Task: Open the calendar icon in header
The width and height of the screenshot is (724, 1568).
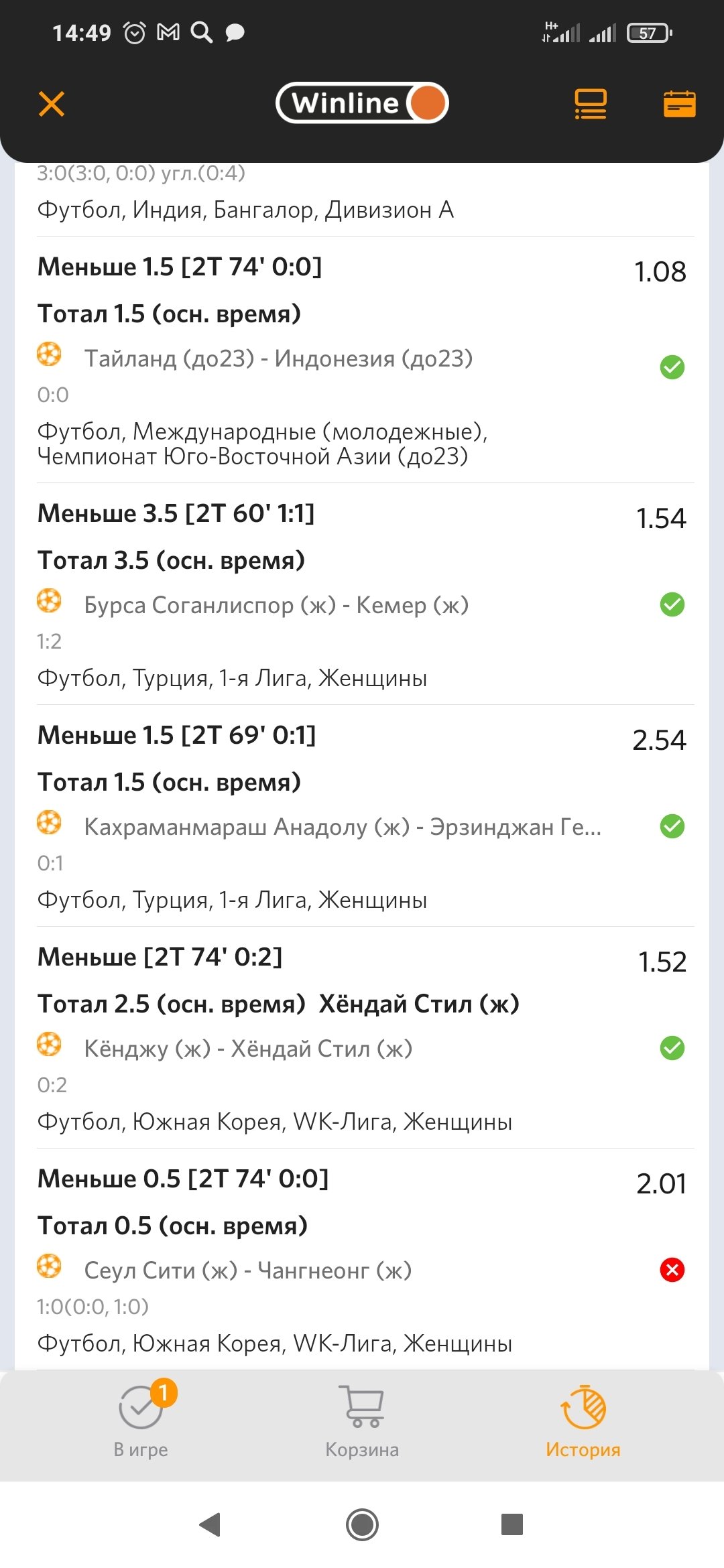Action: click(679, 104)
